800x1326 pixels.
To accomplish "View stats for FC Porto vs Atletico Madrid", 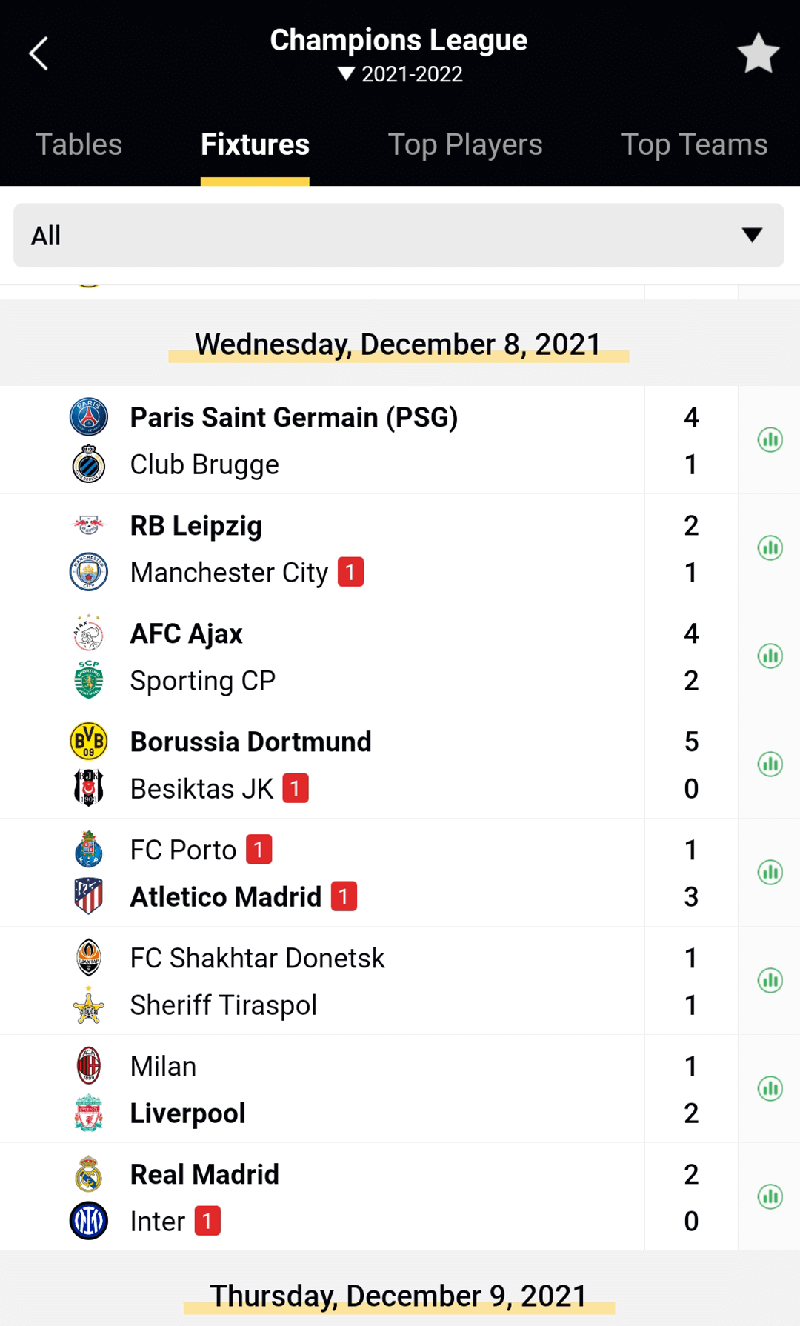I will click(x=769, y=872).
